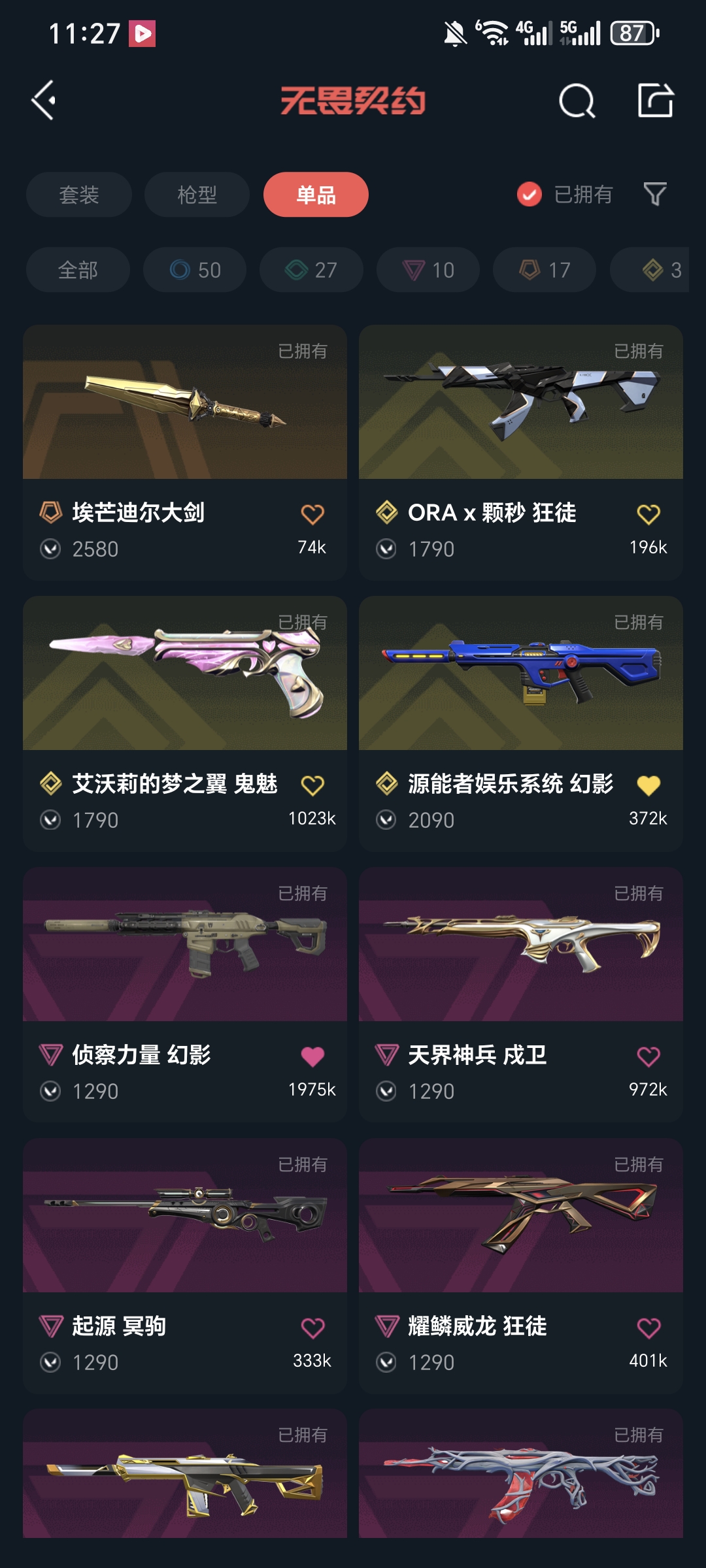The height and width of the screenshot is (1568, 706).
Task: Filter by the green tier chip 27
Action: (311, 270)
